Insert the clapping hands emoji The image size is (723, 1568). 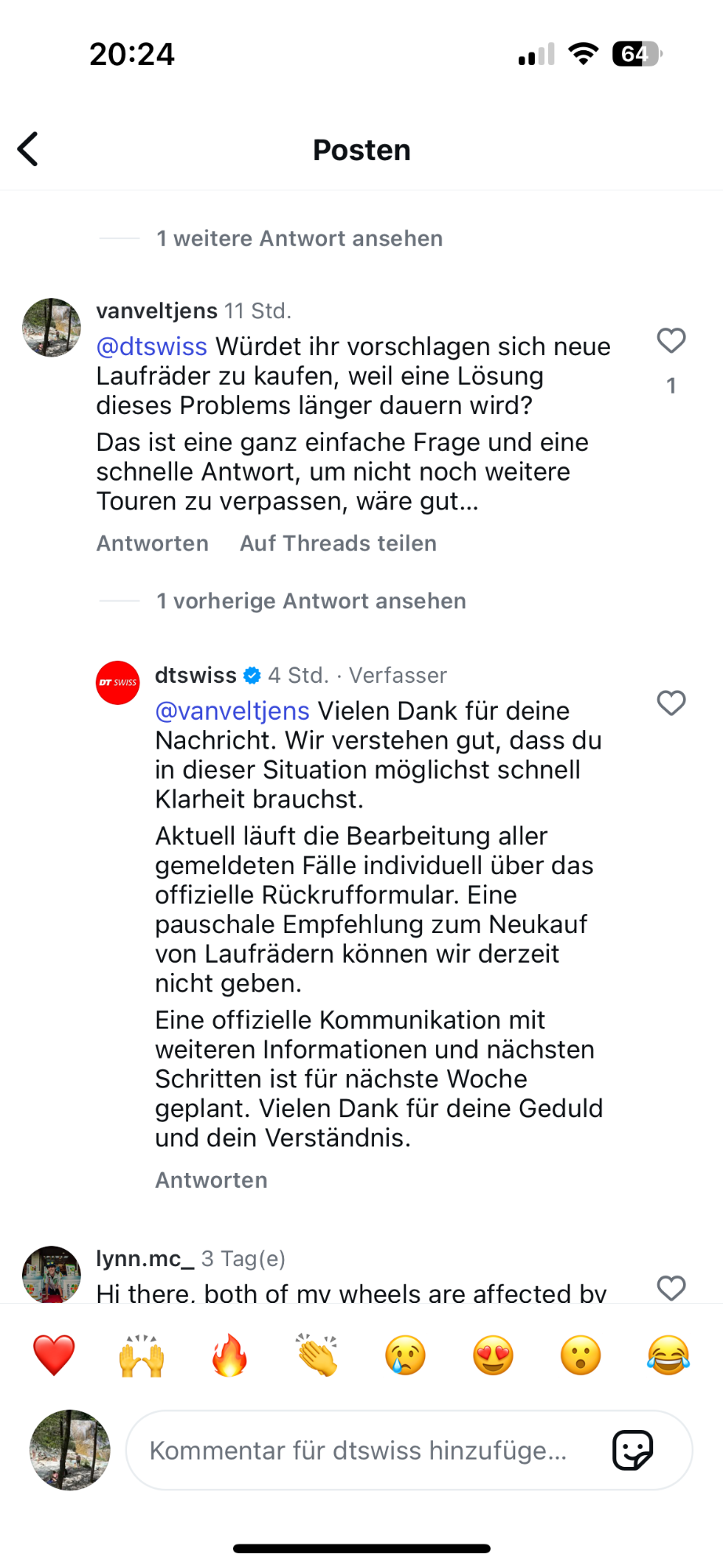(x=318, y=1356)
